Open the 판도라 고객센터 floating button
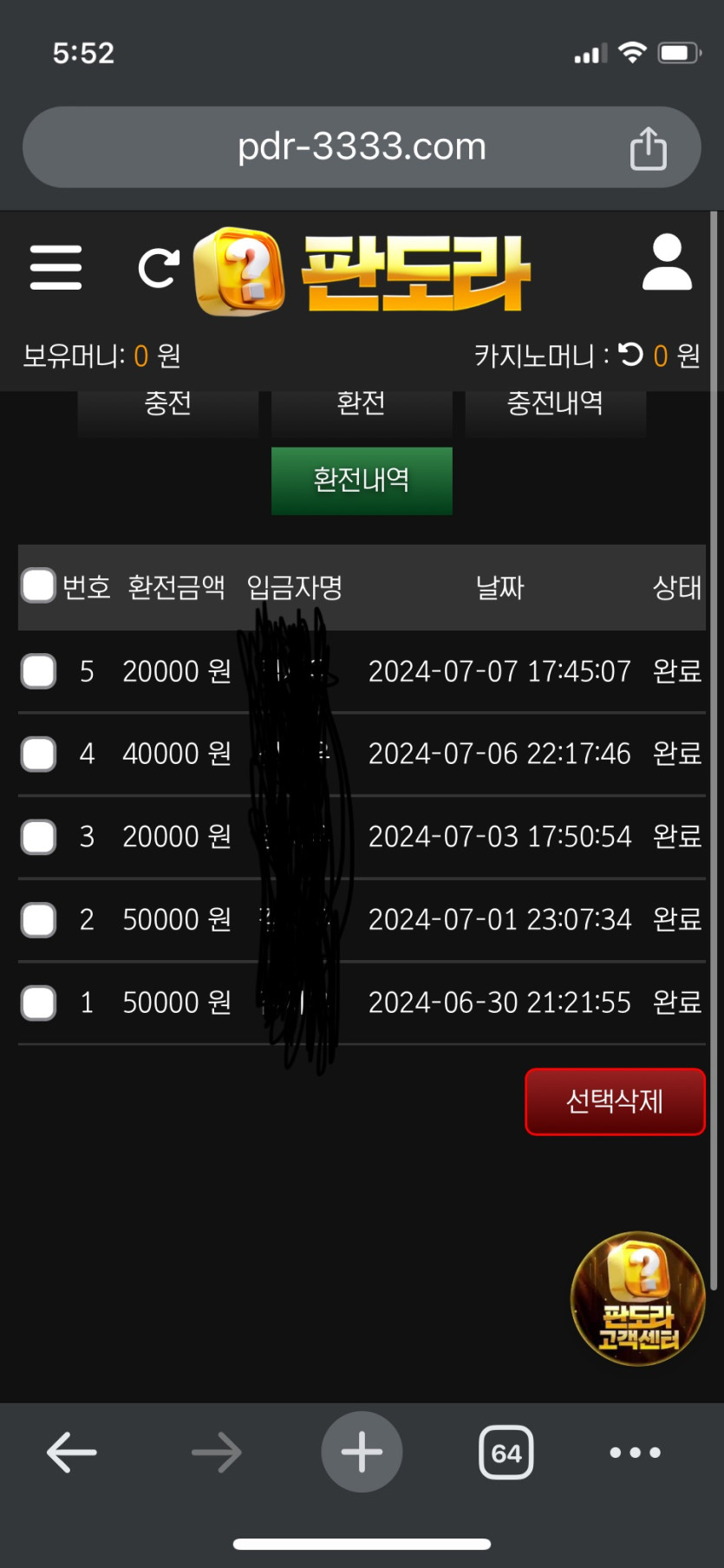The image size is (724, 1568). 637,1298
